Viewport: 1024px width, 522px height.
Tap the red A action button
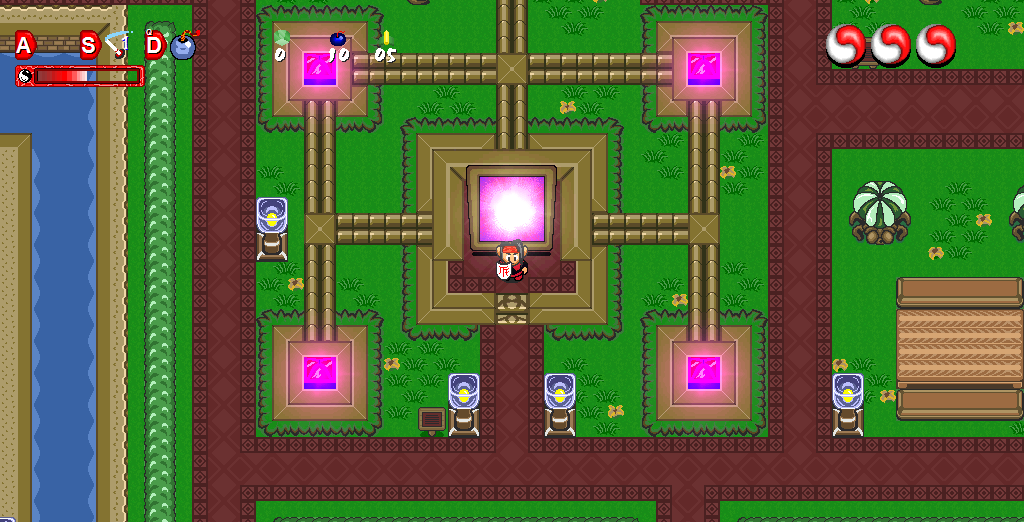pyautogui.click(x=24, y=45)
